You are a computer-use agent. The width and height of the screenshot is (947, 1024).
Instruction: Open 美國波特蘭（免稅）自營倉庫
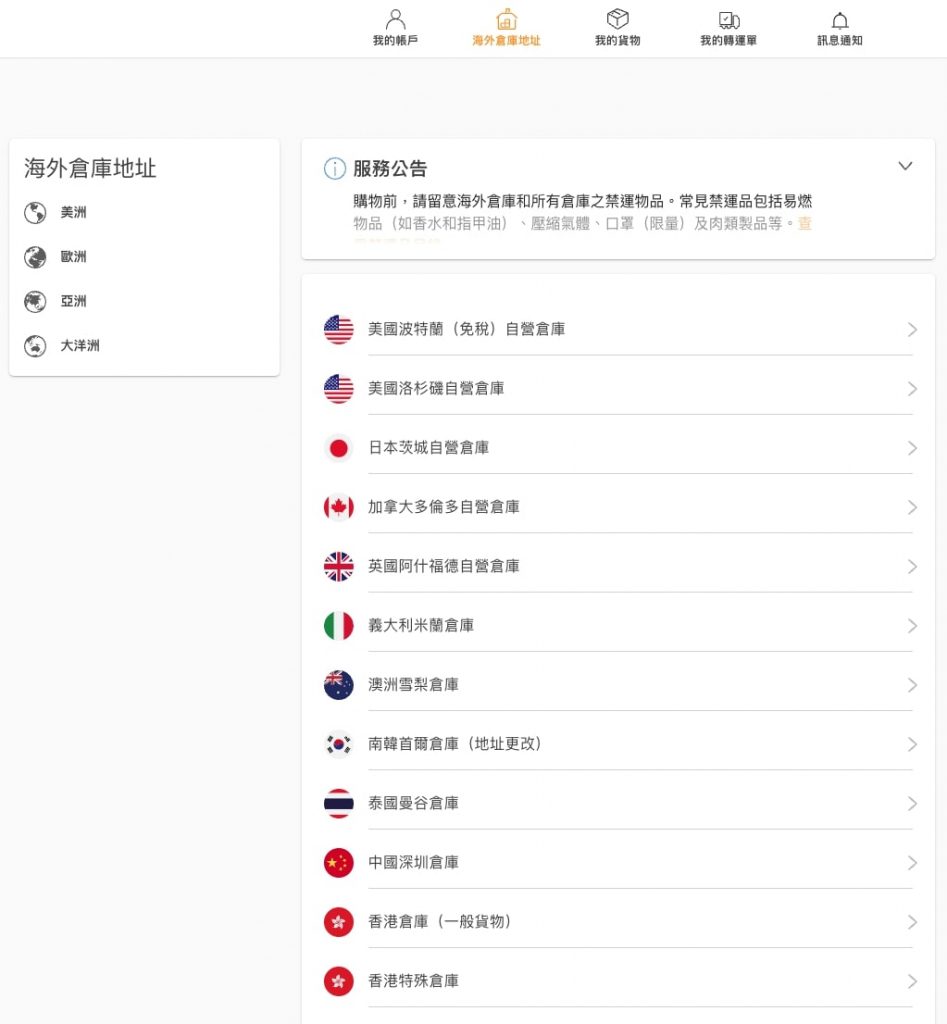618,329
